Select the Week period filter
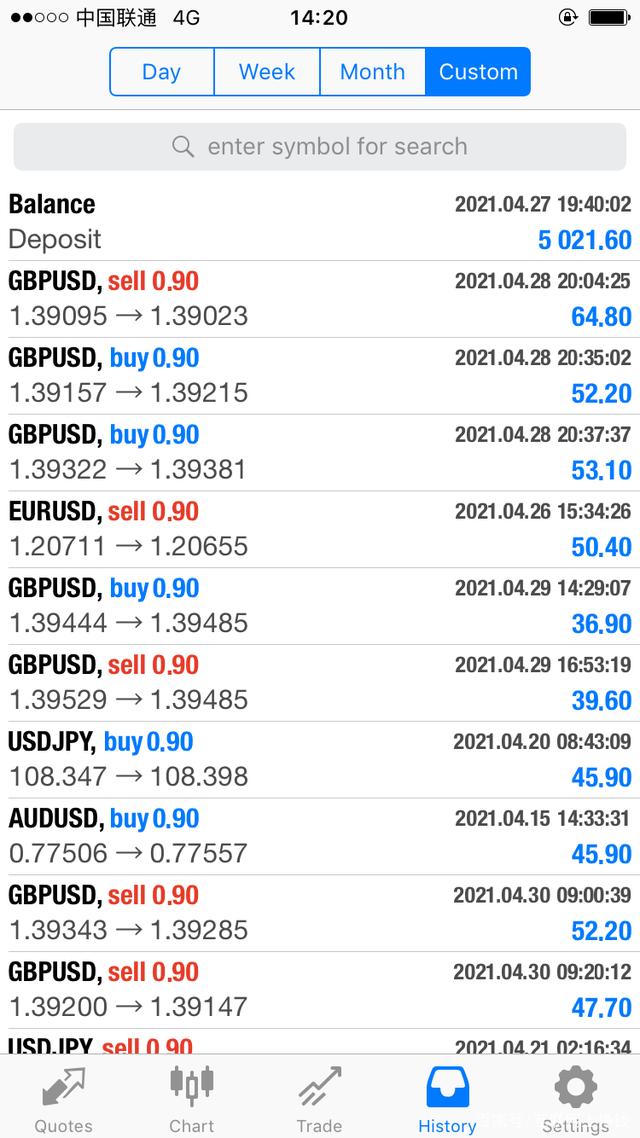 [267, 72]
